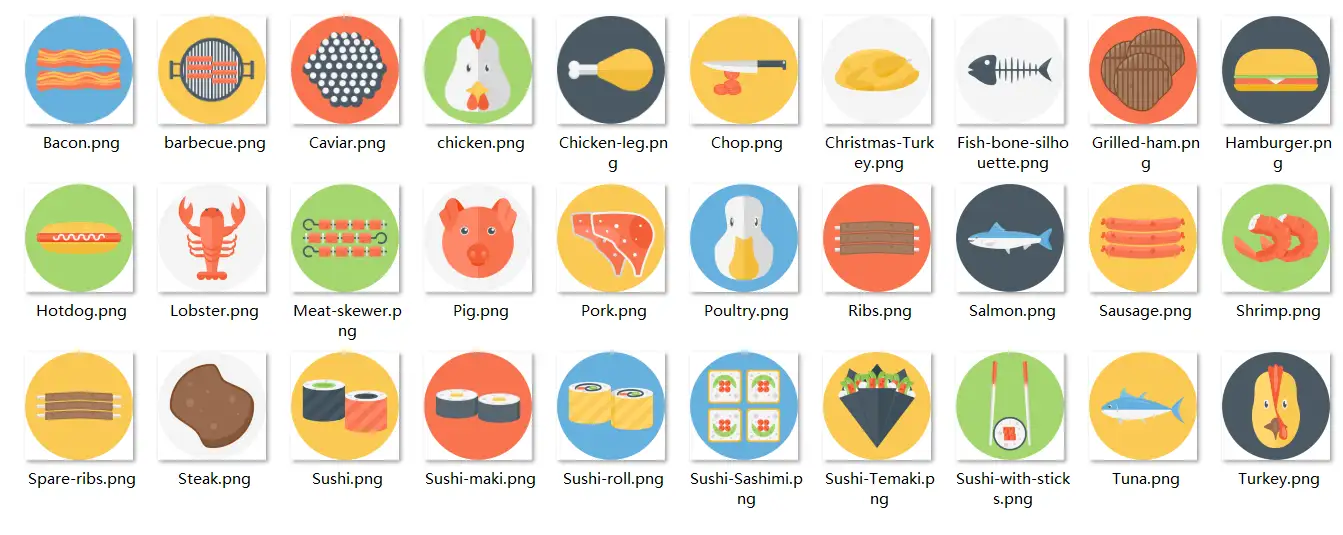Screen dimensions: 1343x535
Task: Tap the Sushi-maki.png file
Action: [x=478, y=406]
